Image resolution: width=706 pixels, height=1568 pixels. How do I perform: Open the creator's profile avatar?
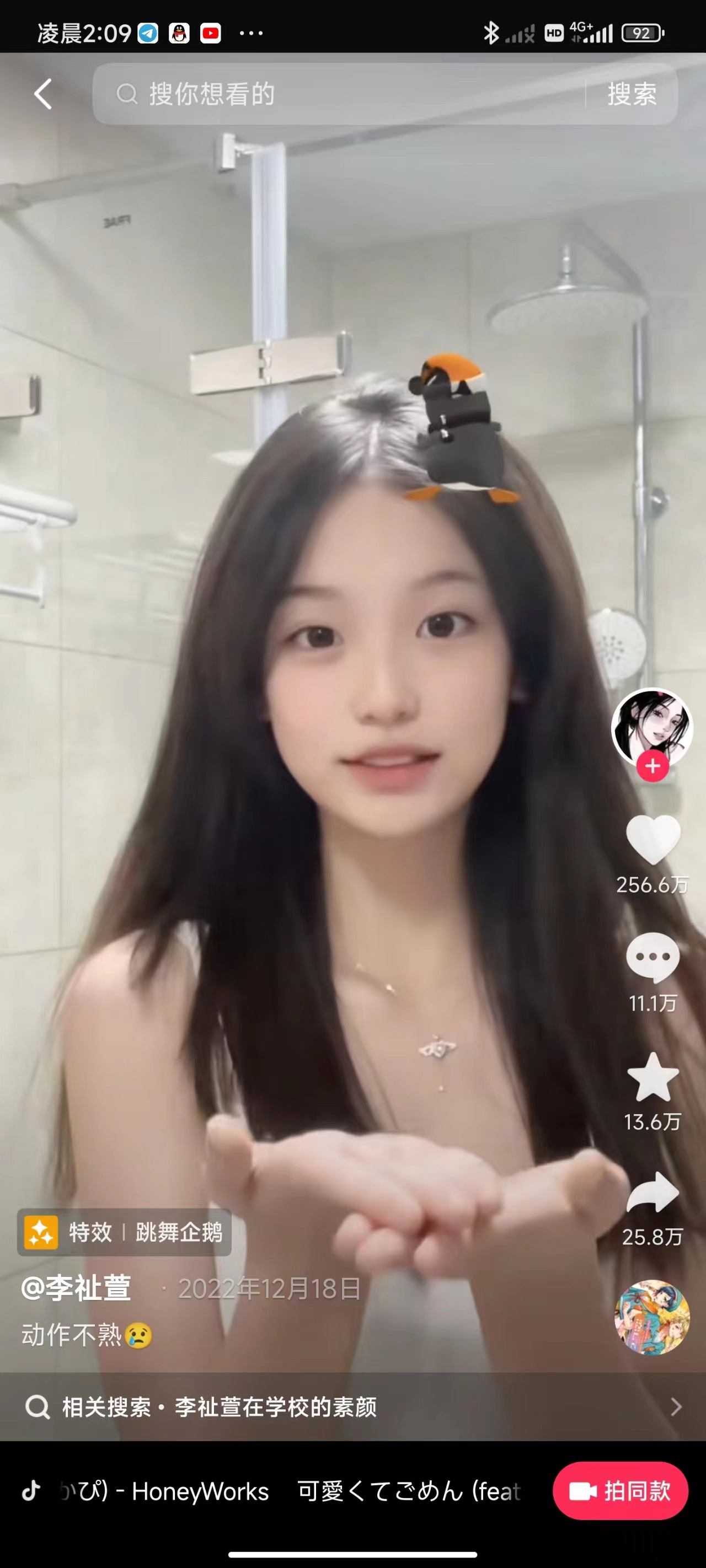click(652, 726)
